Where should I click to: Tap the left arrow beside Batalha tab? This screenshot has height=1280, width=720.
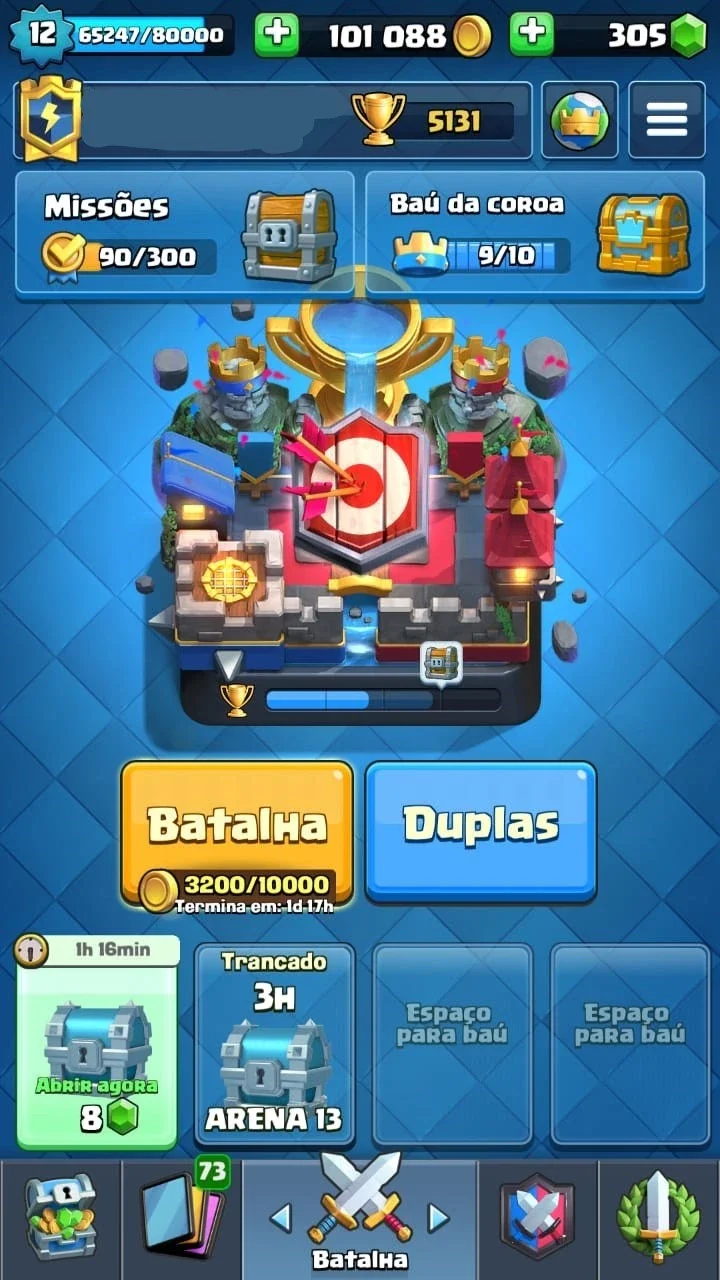click(281, 1217)
